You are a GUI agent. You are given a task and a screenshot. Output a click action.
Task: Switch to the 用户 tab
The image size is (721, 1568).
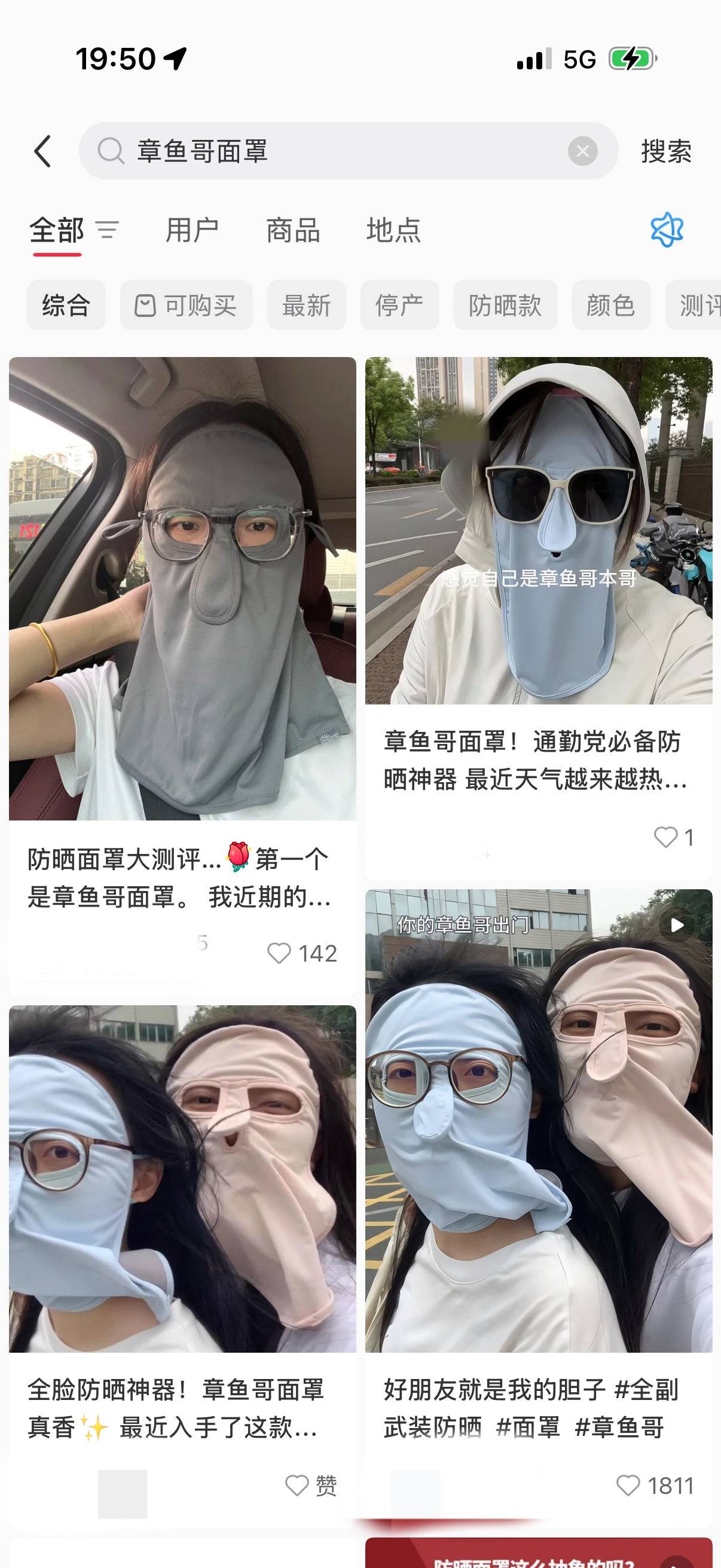193,230
